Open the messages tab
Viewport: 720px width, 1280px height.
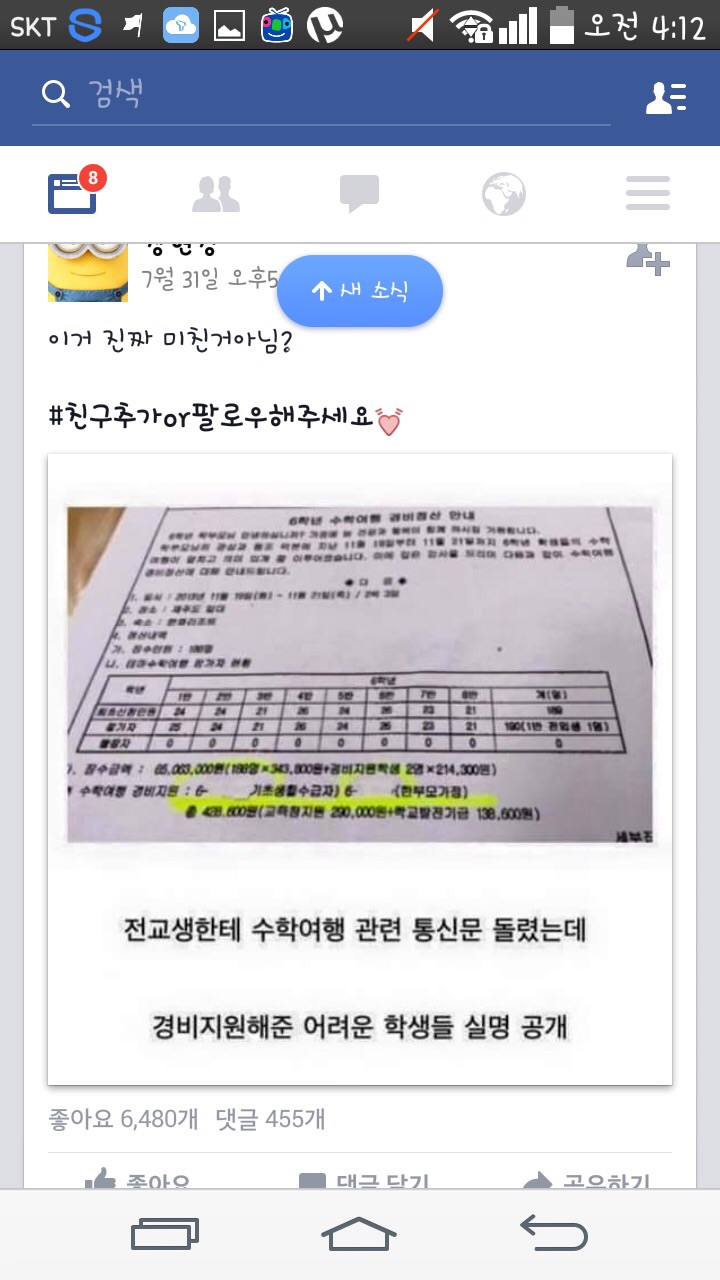click(359, 194)
